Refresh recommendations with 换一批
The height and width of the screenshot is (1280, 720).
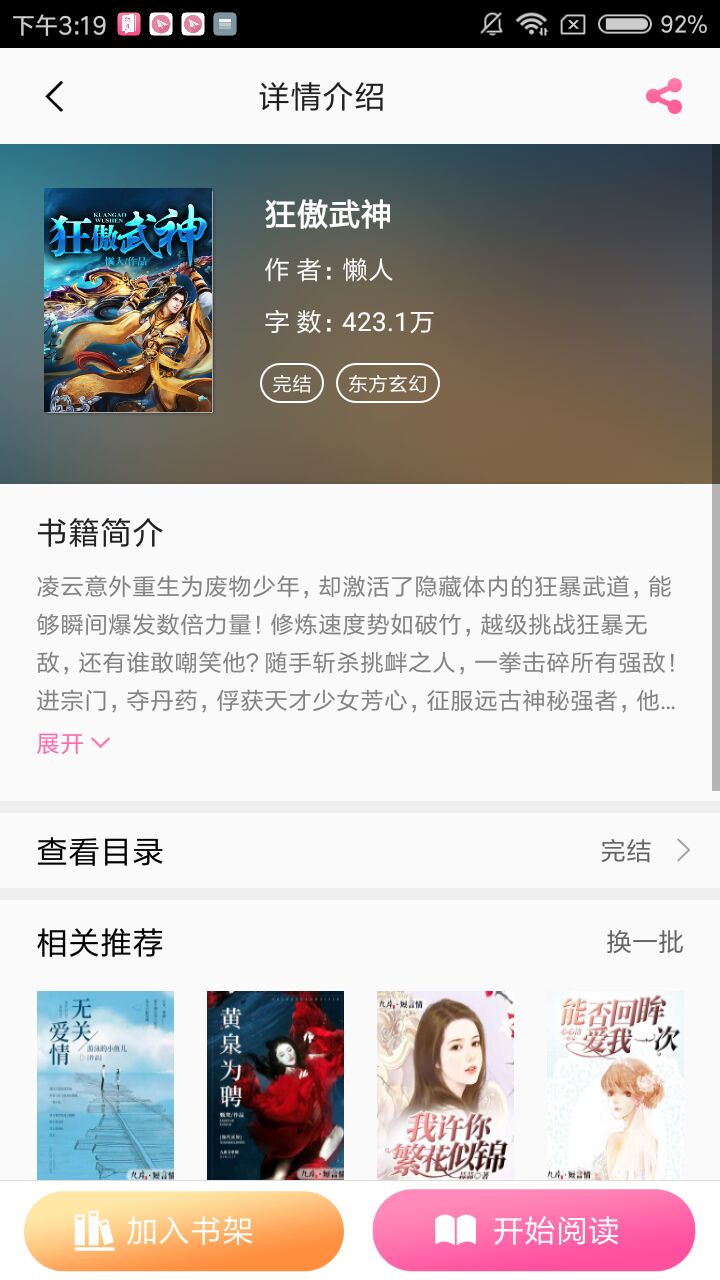pyautogui.click(x=645, y=942)
